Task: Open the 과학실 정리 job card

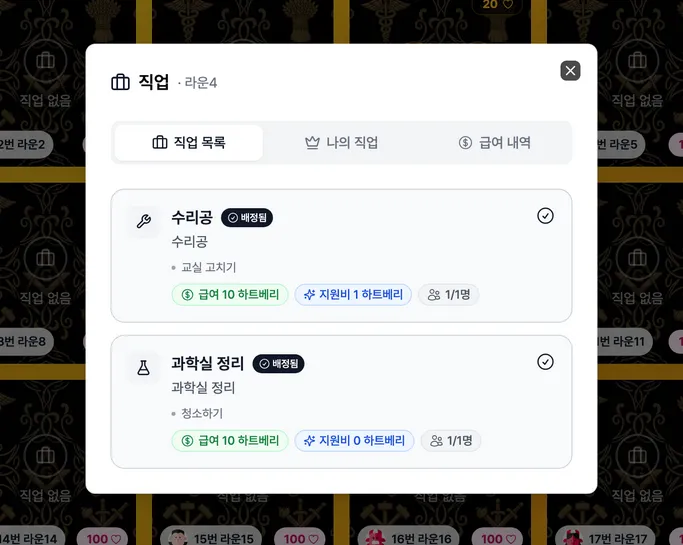Action: point(341,401)
